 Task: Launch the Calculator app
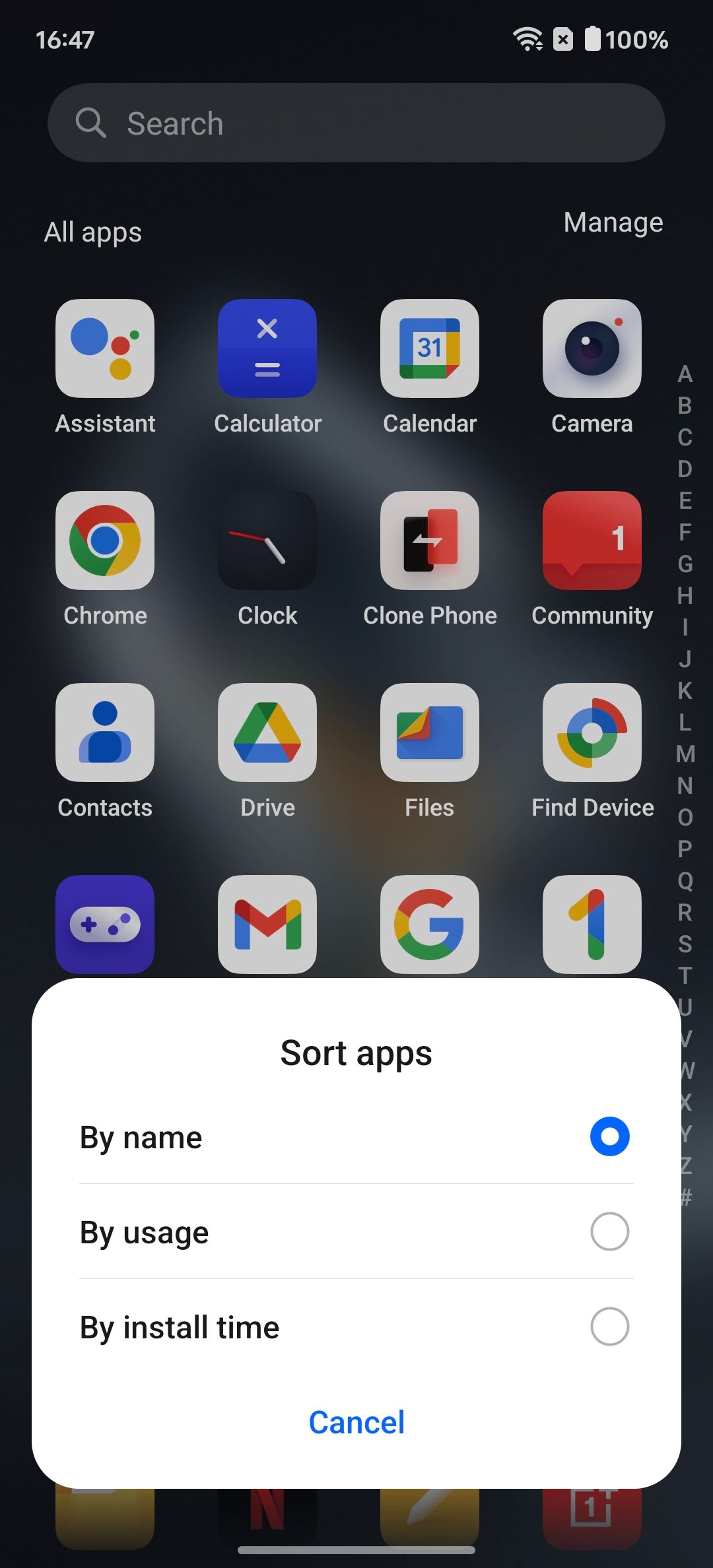[267, 348]
